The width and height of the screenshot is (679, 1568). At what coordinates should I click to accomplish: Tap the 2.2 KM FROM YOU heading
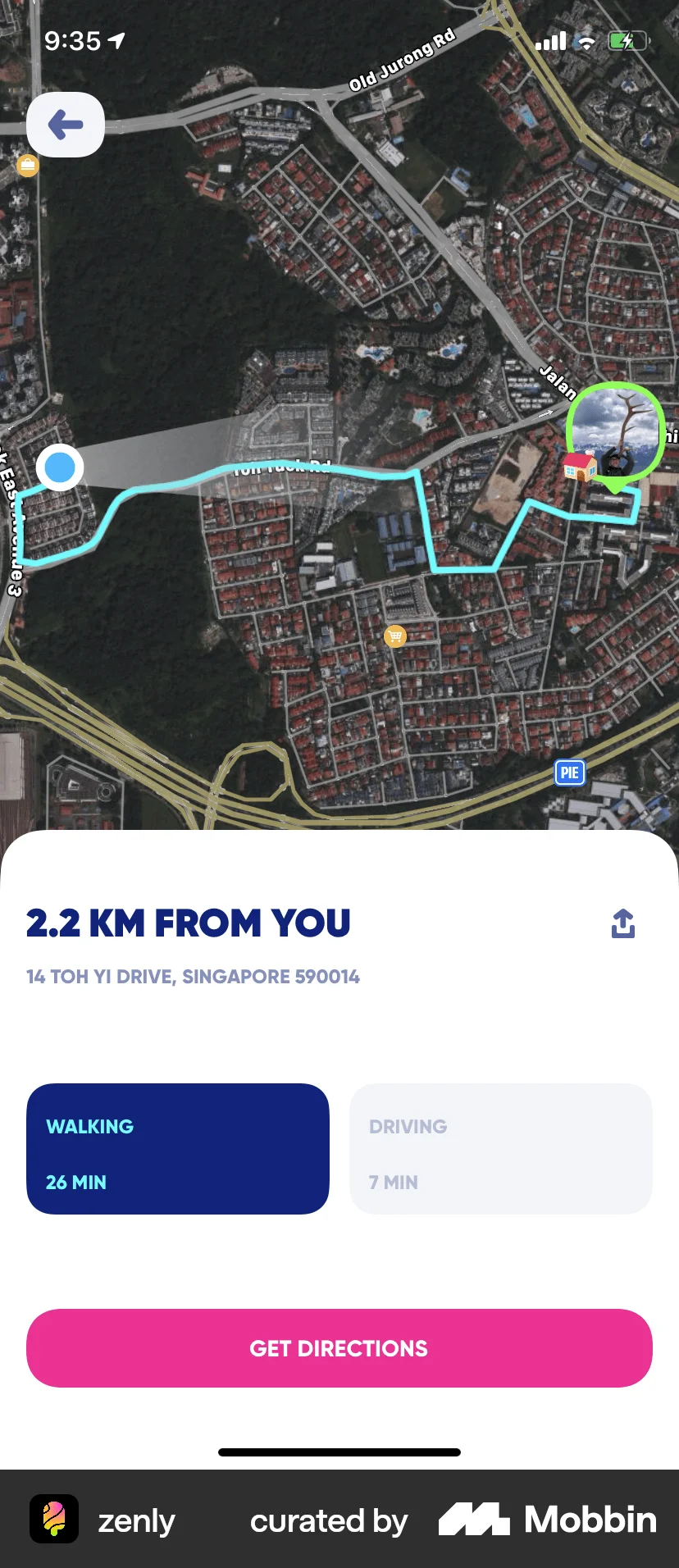(189, 923)
